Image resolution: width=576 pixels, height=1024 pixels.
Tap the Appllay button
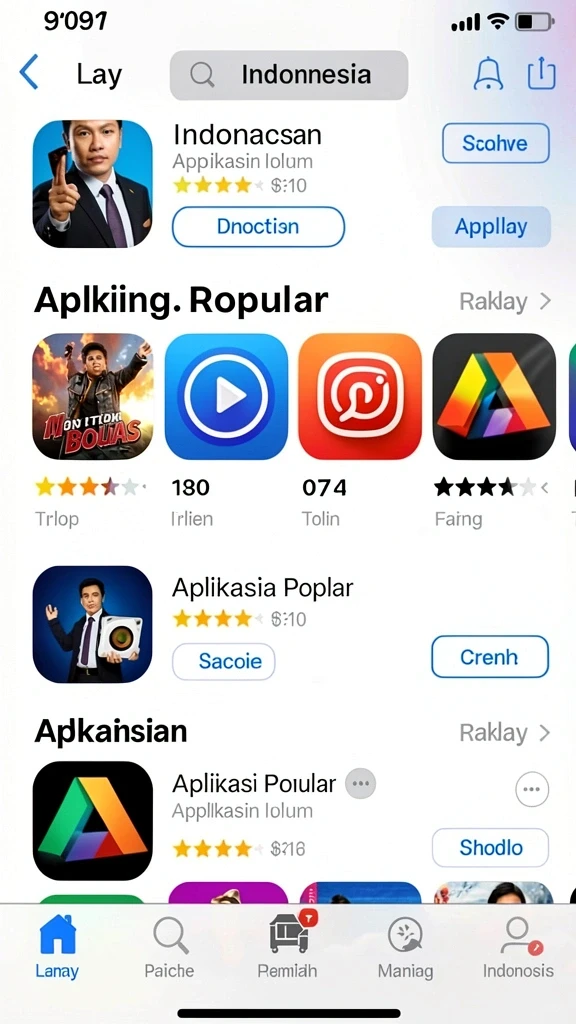tap(491, 227)
